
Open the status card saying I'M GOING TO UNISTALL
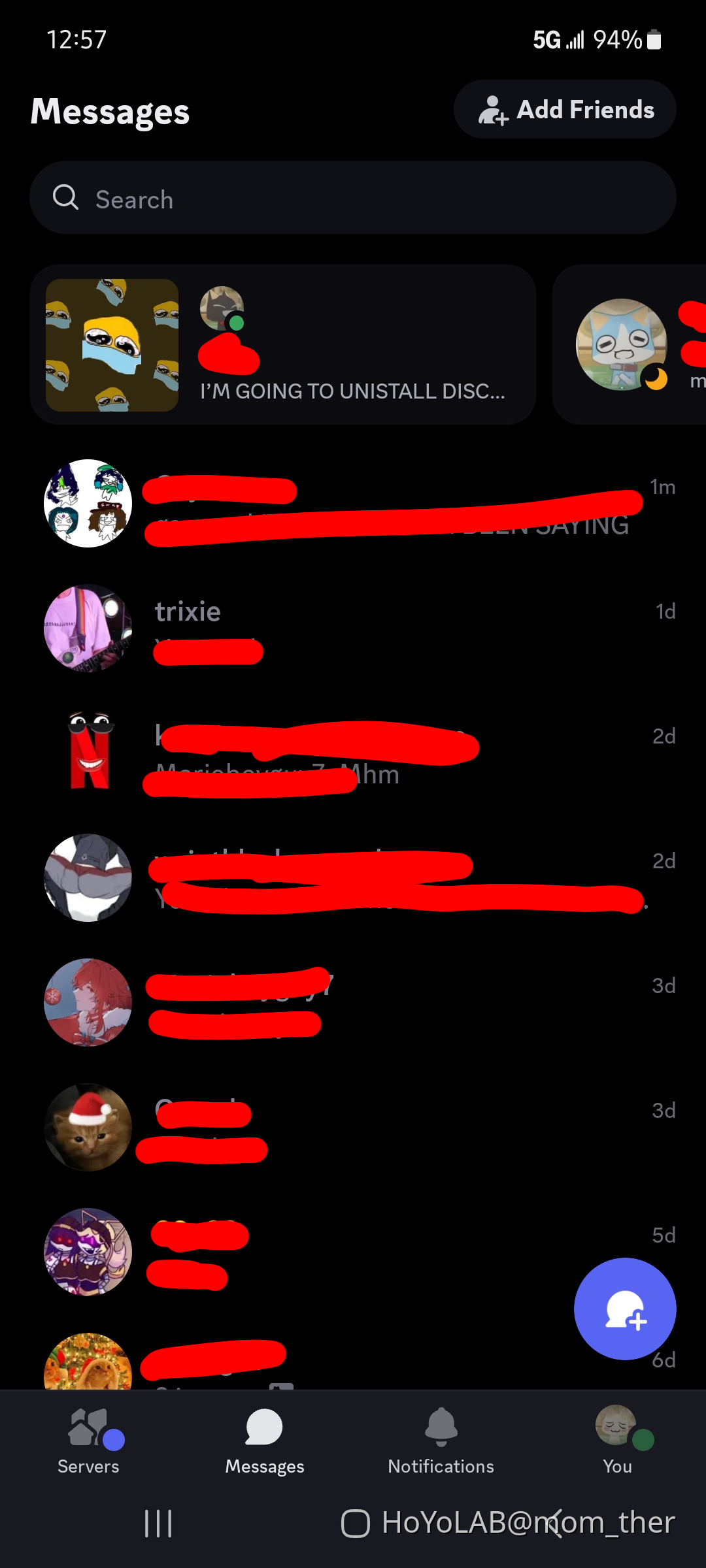283,345
